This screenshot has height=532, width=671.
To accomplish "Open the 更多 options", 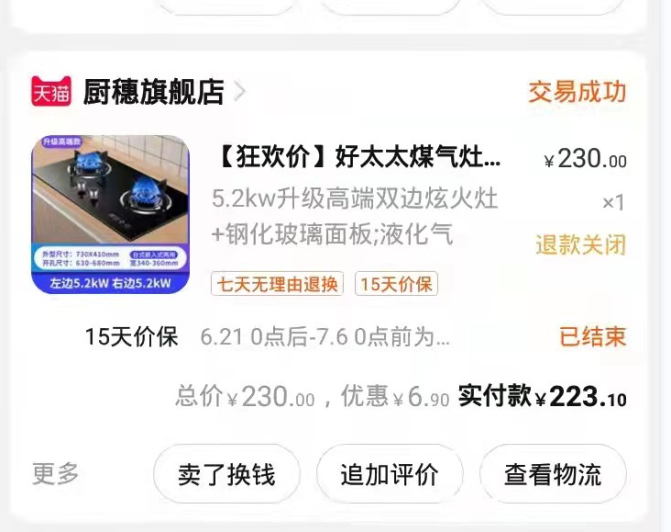I will [x=55, y=474].
